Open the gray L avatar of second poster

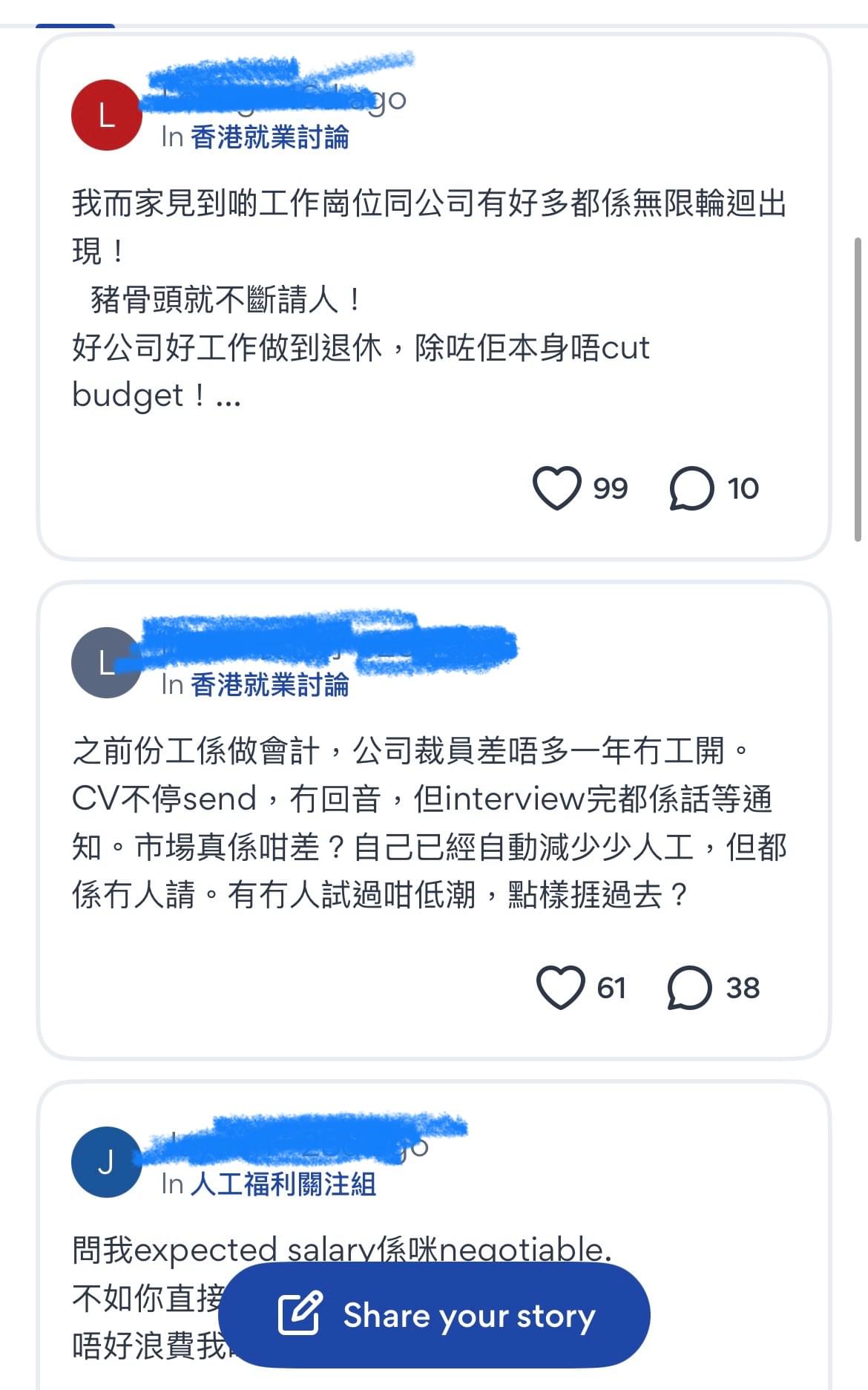coord(107,666)
